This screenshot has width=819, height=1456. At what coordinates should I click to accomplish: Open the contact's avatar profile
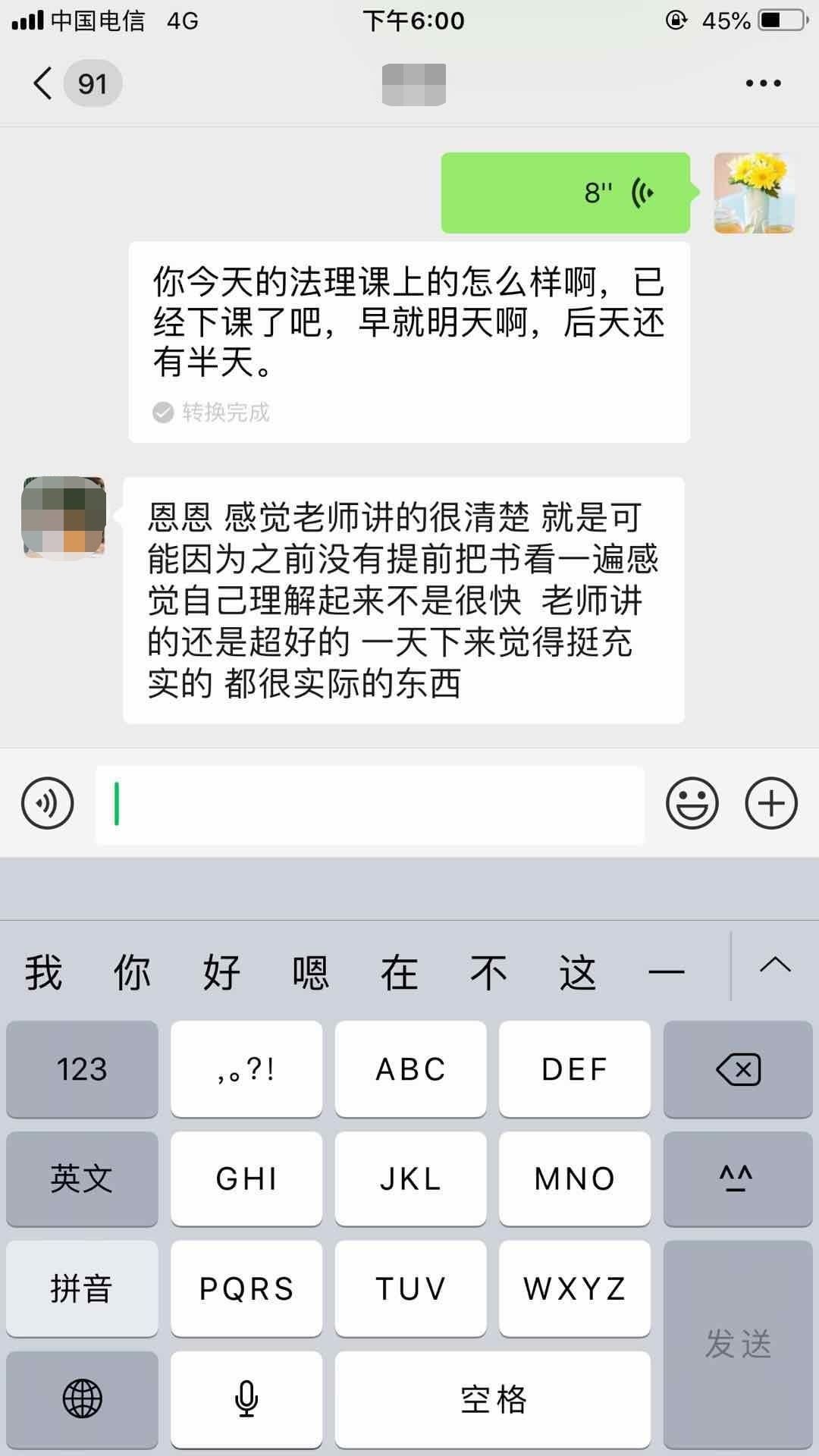tap(64, 517)
